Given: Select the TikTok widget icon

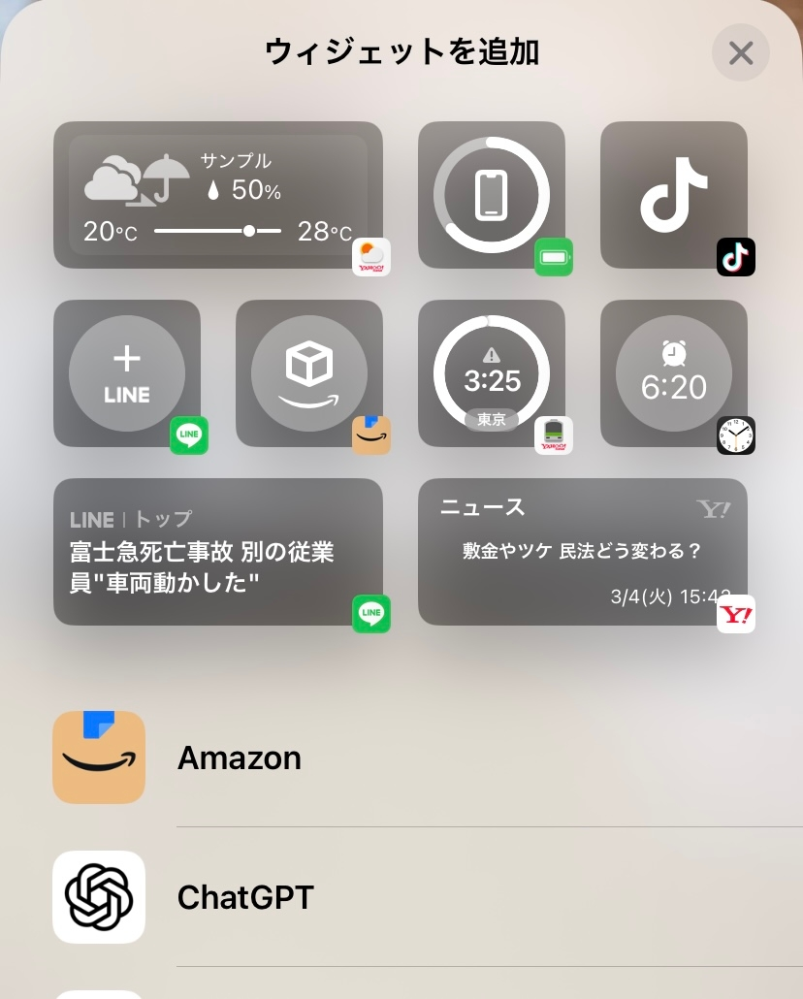Looking at the screenshot, I should click(675, 195).
